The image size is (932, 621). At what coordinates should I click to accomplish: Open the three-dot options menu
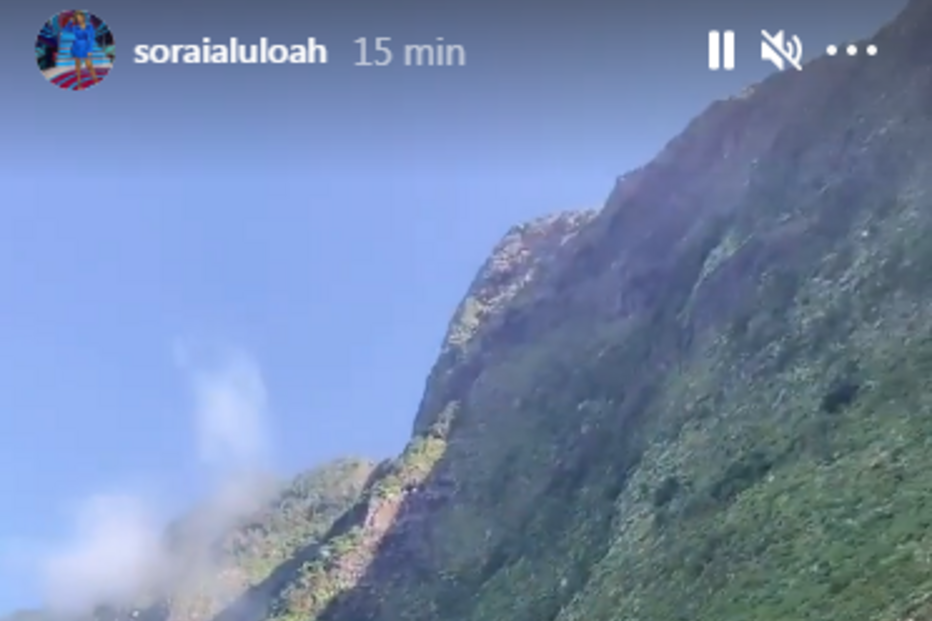click(x=851, y=50)
